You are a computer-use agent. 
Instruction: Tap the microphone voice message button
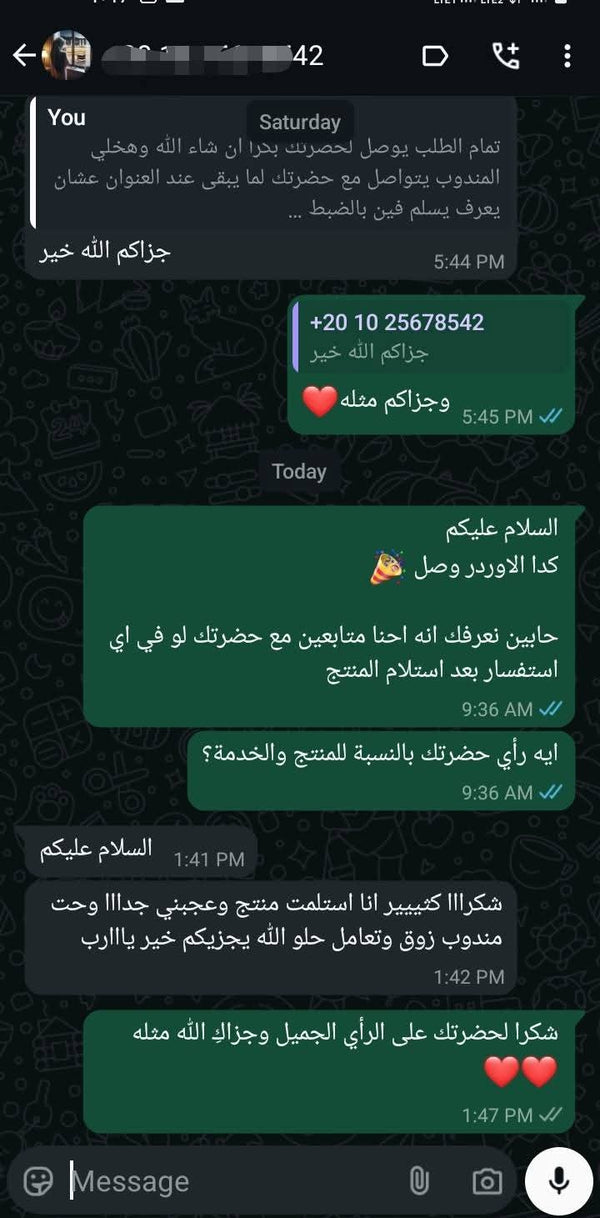[559, 1181]
